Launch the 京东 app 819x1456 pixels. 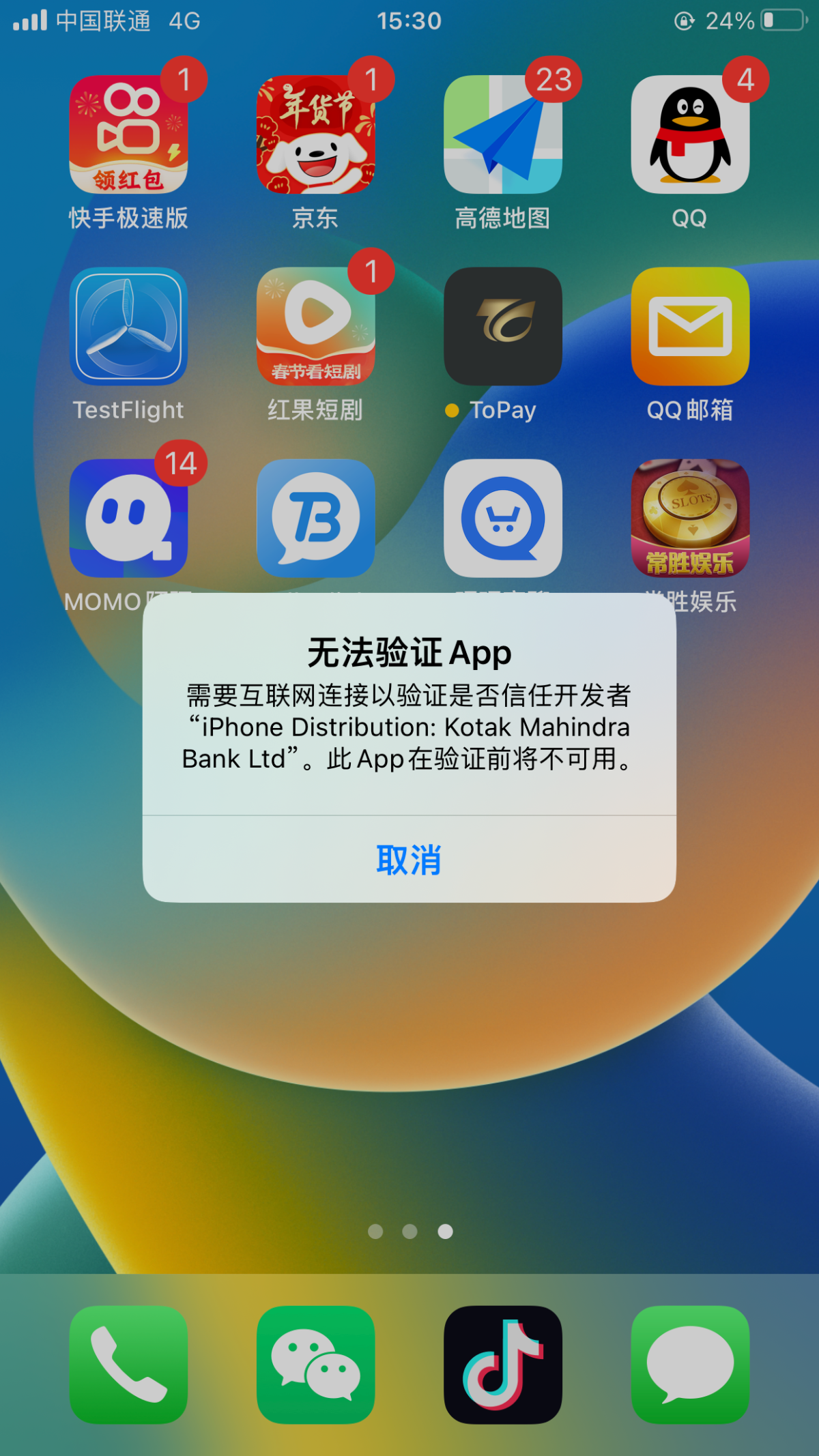point(315,134)
